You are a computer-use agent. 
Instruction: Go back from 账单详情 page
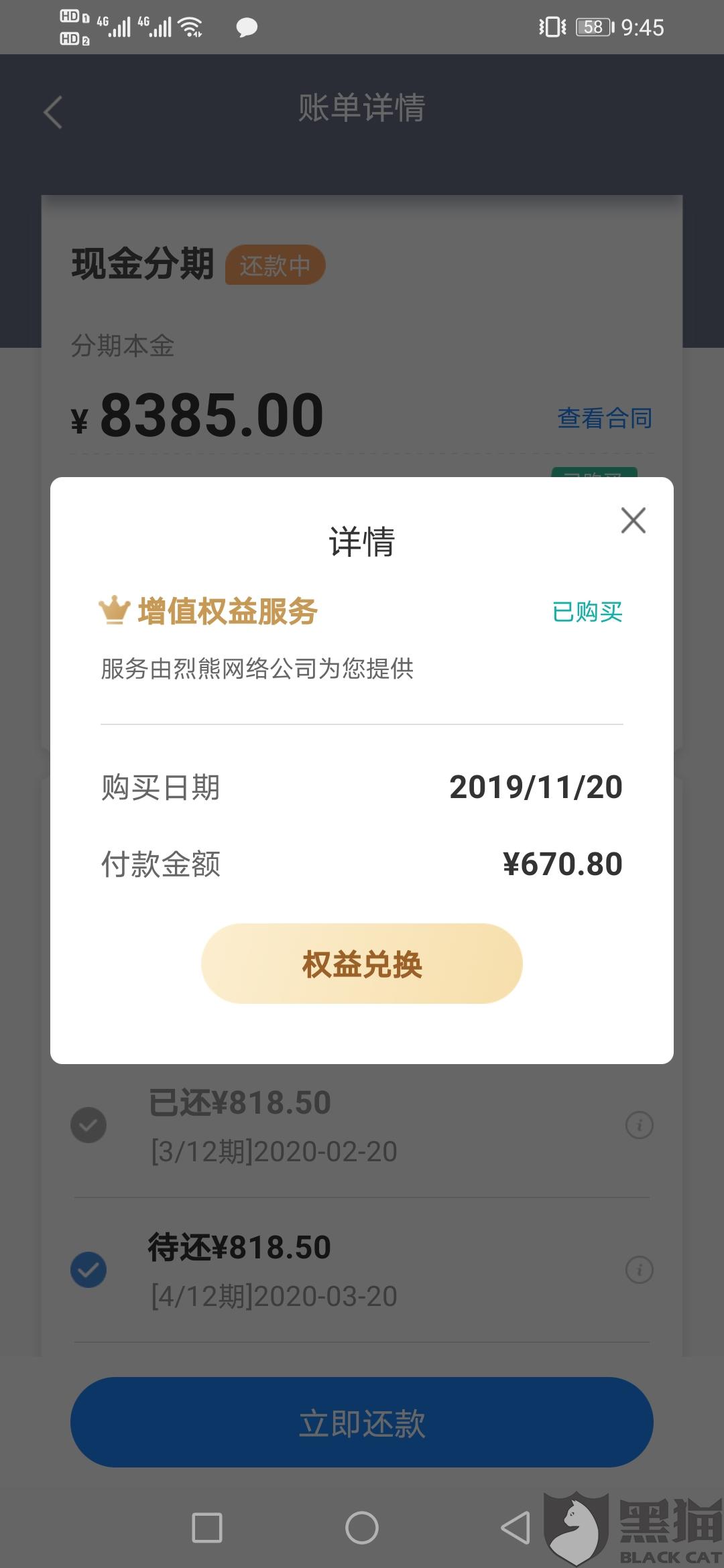tap(53, 112)
